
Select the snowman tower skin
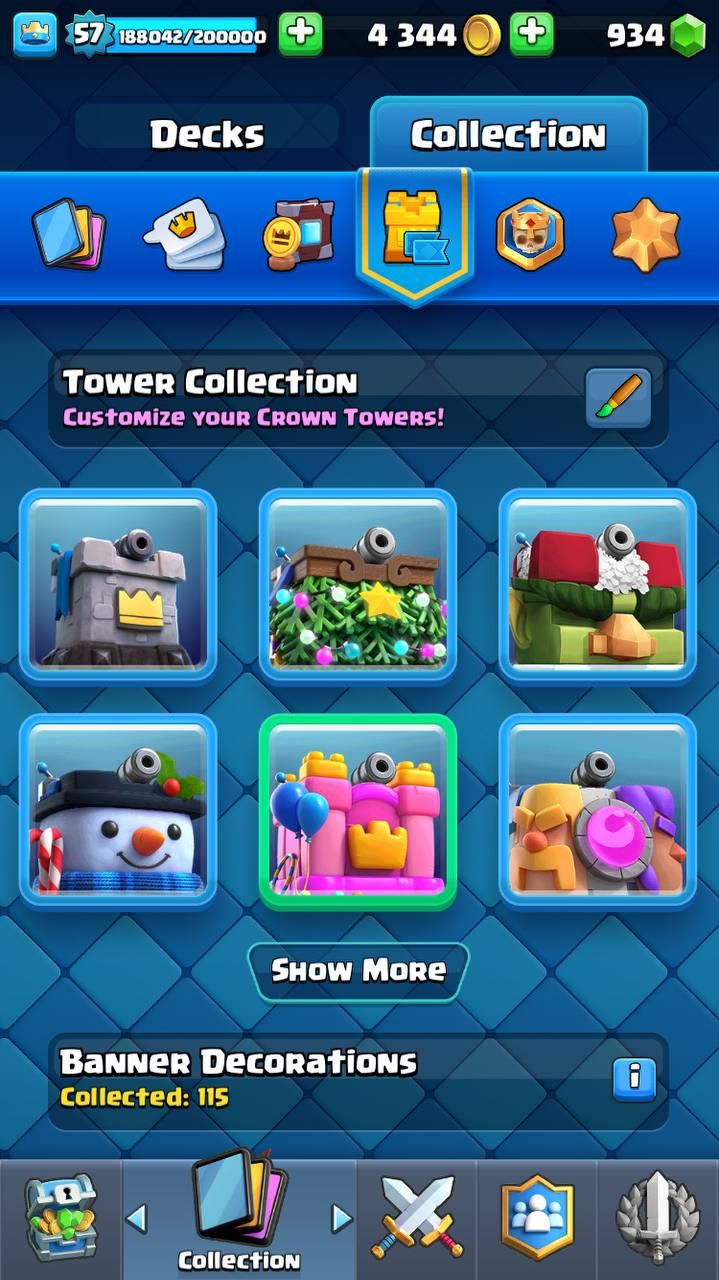pyautogui.click(x=118, y=810)
